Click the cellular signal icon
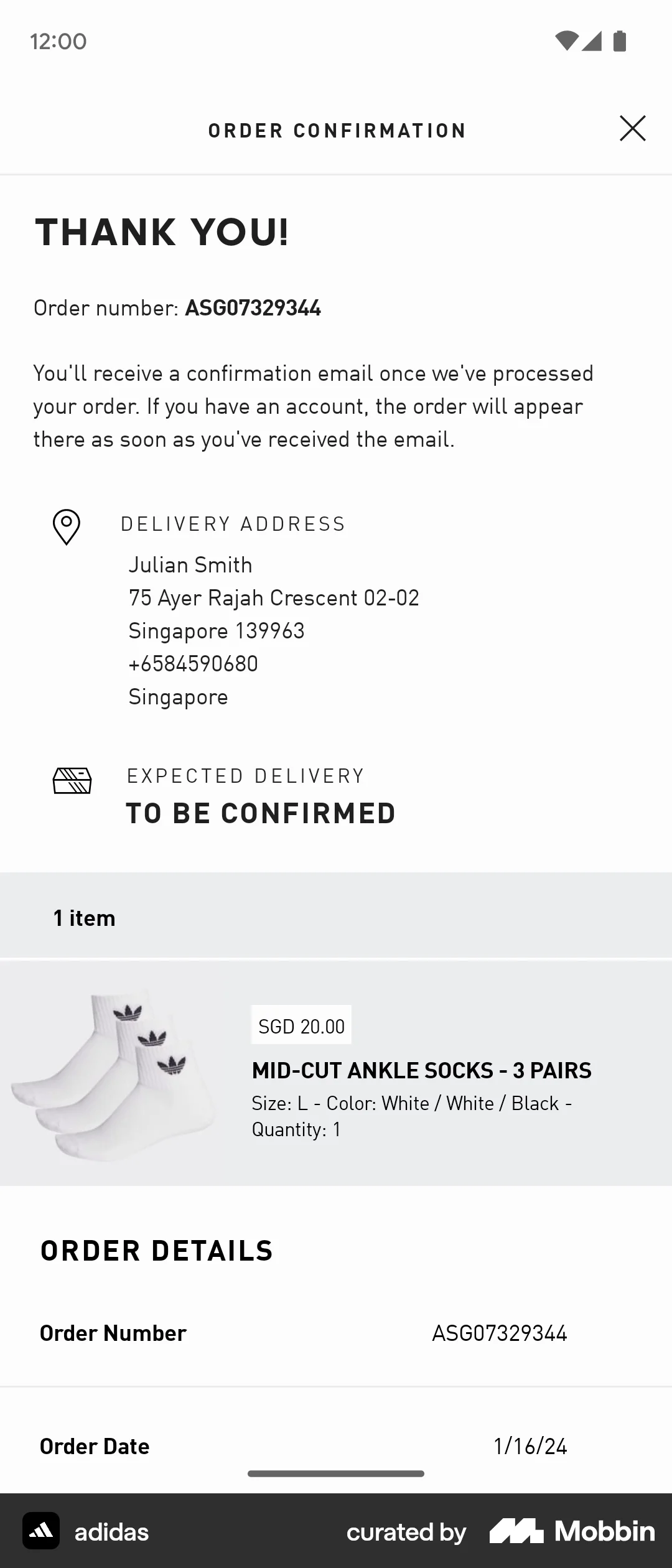The image size is (672, 1568). pyautogui.click(x=592, y=40)
